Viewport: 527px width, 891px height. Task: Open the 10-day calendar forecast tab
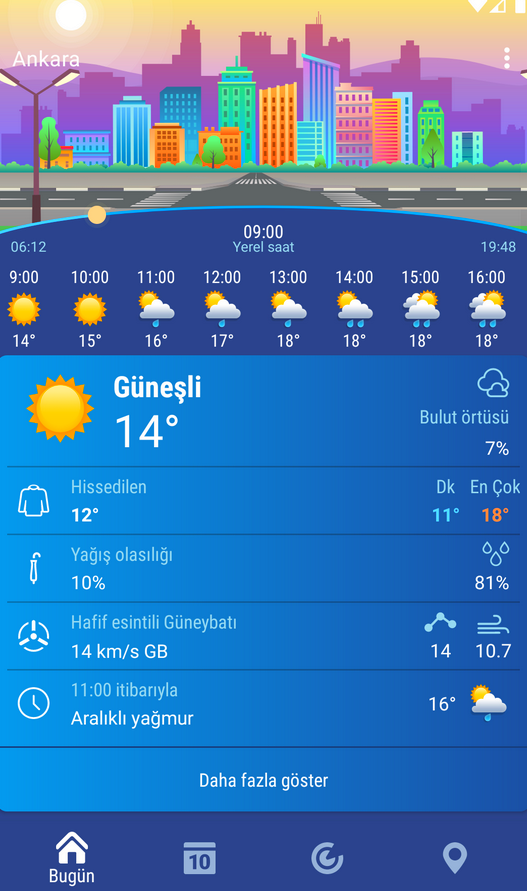tap(200, 858)
